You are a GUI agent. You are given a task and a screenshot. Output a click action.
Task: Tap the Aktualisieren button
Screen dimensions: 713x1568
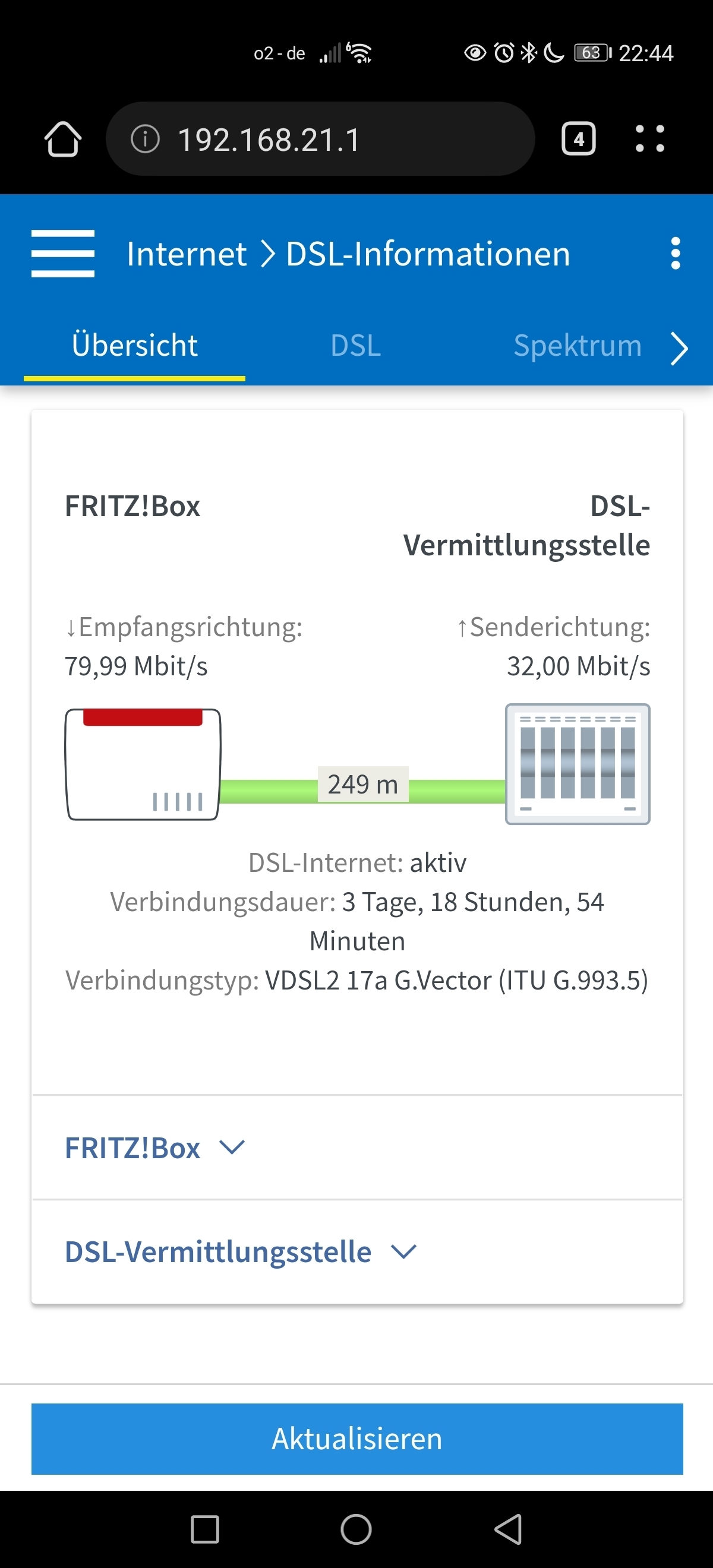point(357,1439)
